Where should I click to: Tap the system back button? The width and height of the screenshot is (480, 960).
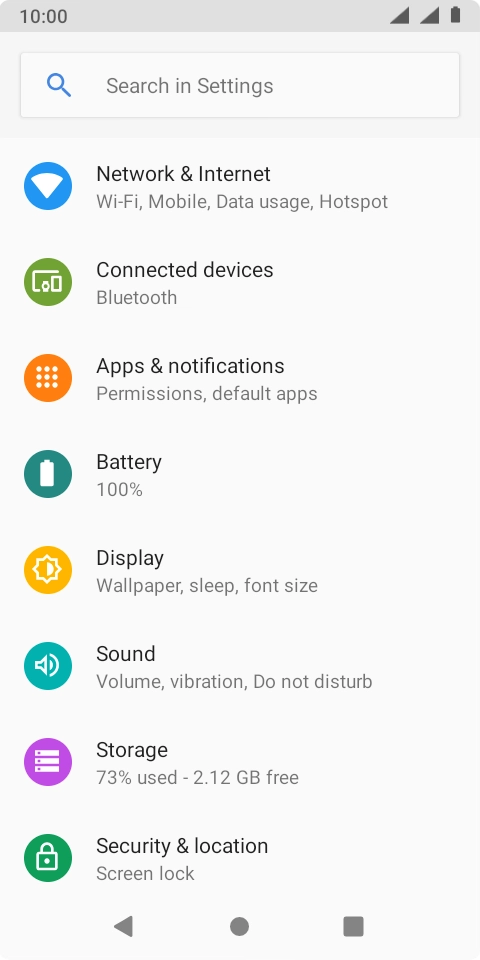(124, 926)
